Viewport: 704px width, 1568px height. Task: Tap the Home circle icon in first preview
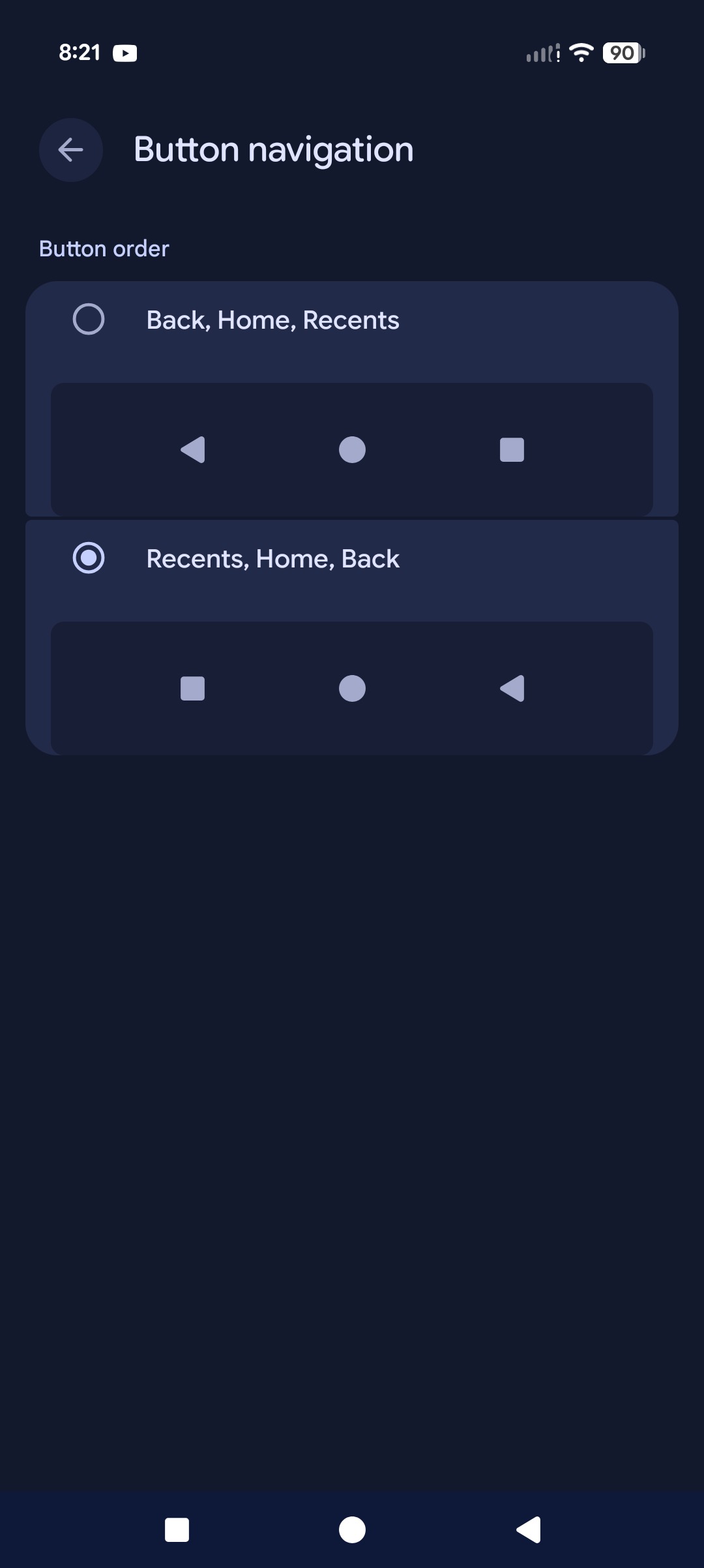(x=352, y=449)
